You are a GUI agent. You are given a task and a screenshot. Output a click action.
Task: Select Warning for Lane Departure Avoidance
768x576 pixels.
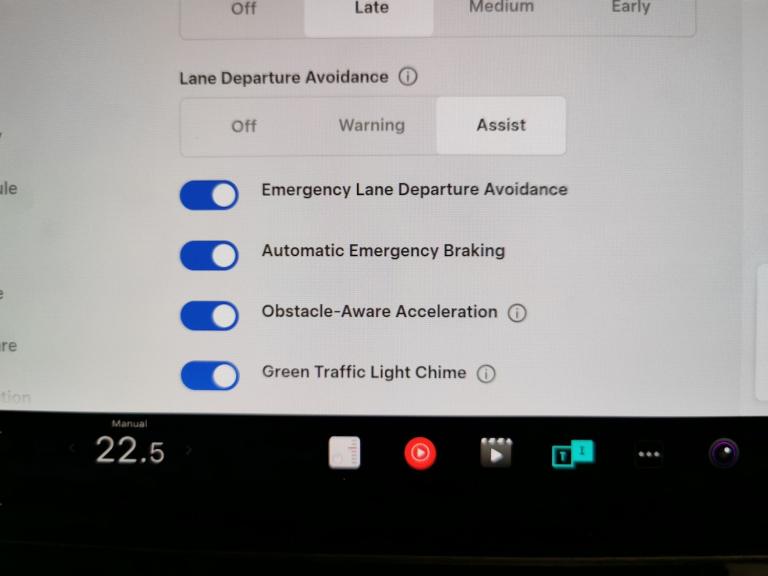coord(371,126)
